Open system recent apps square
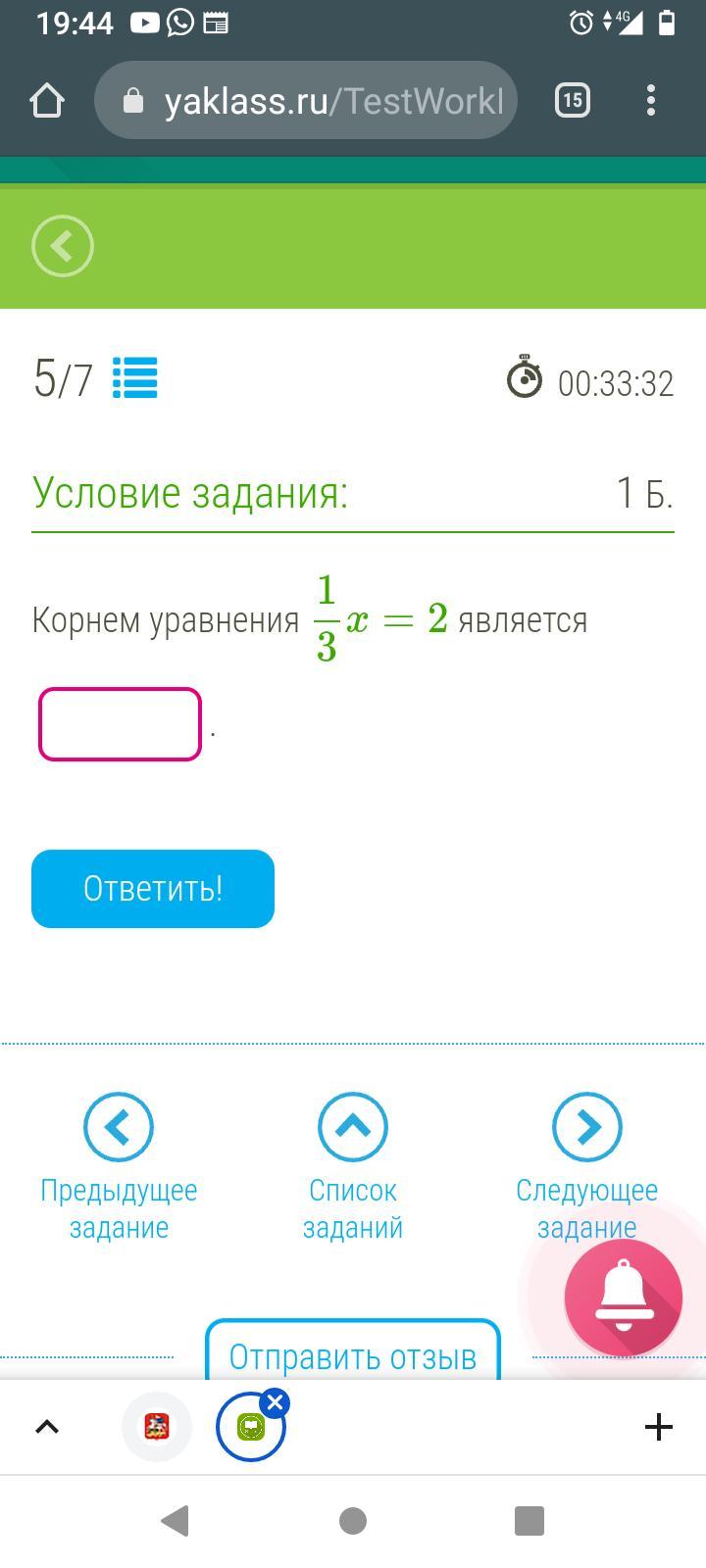The width and height of the screenshot is (706, 1568). point(529,1521)
